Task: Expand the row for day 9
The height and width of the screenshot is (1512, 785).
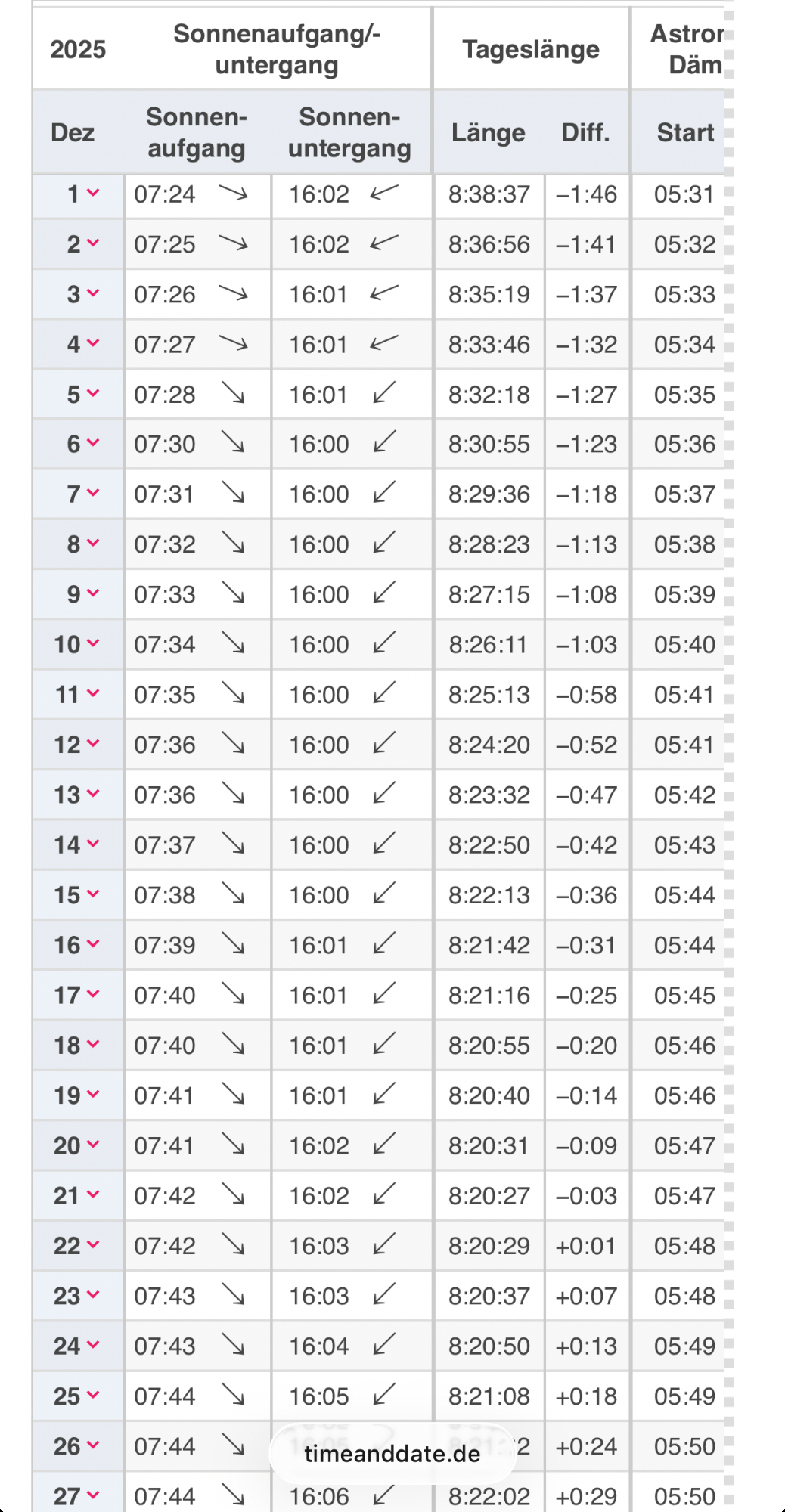Action: [93, 594]
